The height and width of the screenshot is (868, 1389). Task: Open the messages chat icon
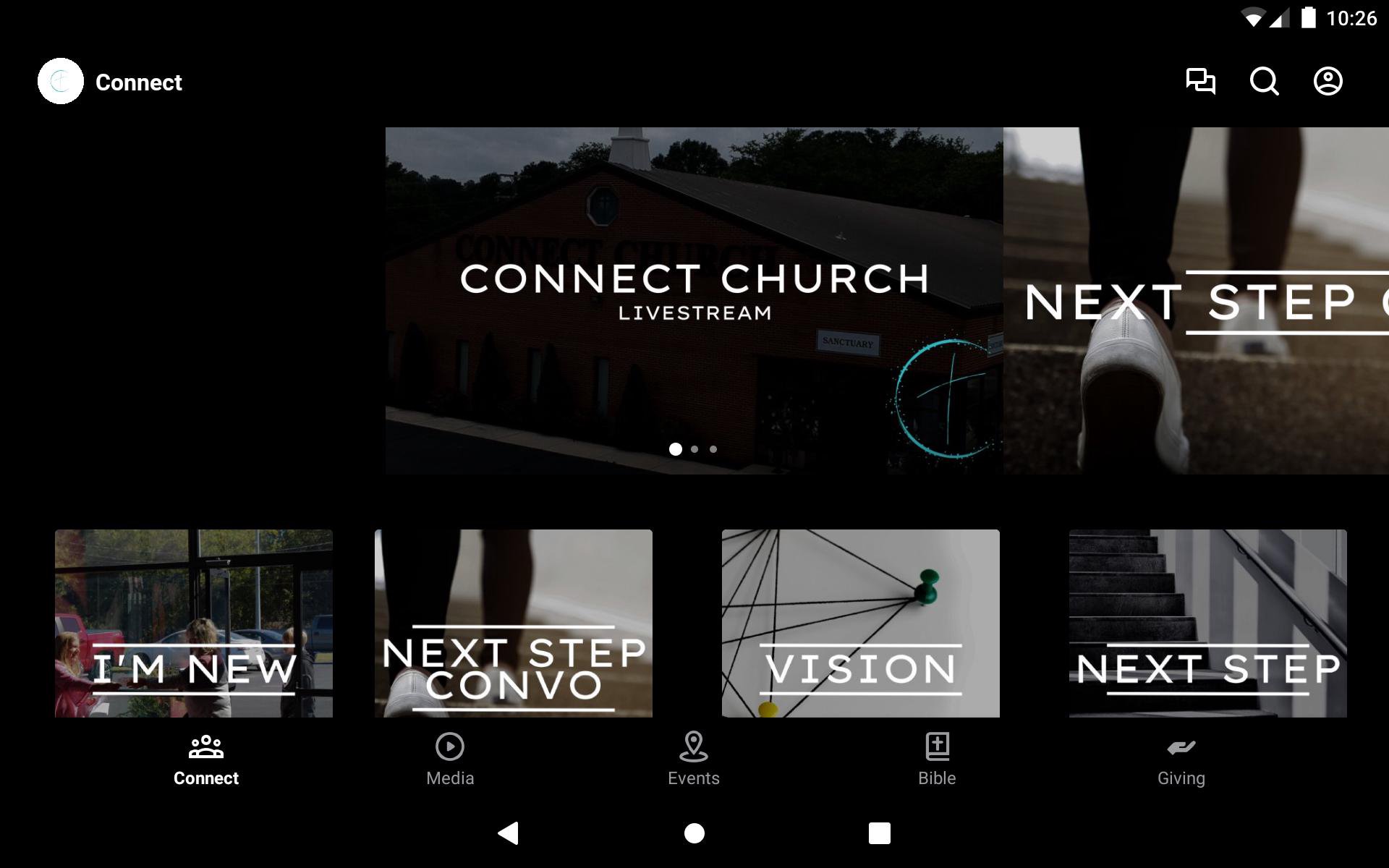(x=1200, y=81)
